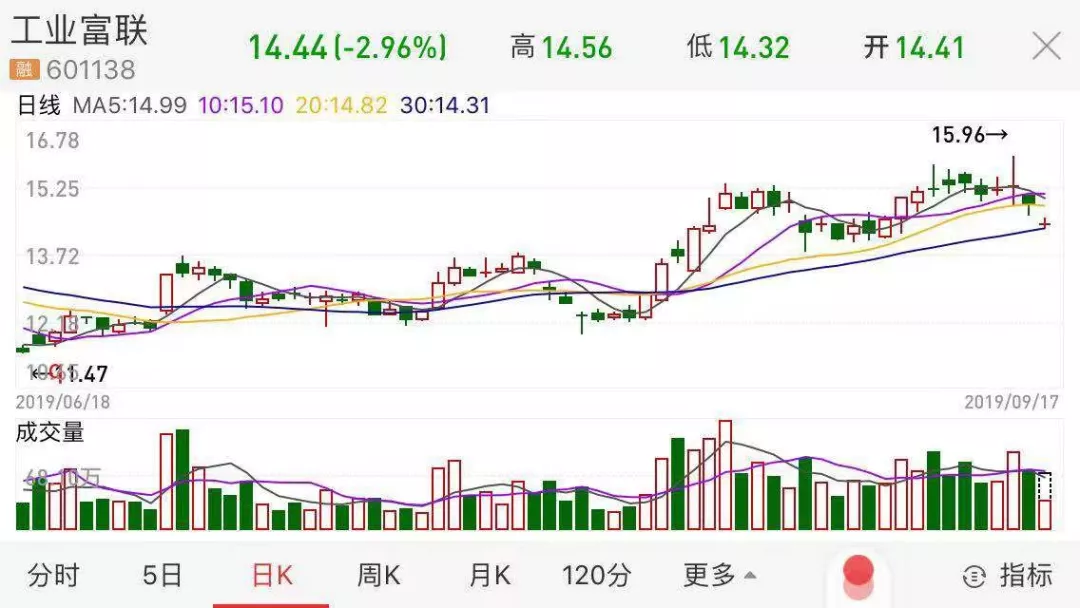This screenshot has width=1080, height=608.
Task: Switch to the 周K chart tab
Action: [379, 576]
